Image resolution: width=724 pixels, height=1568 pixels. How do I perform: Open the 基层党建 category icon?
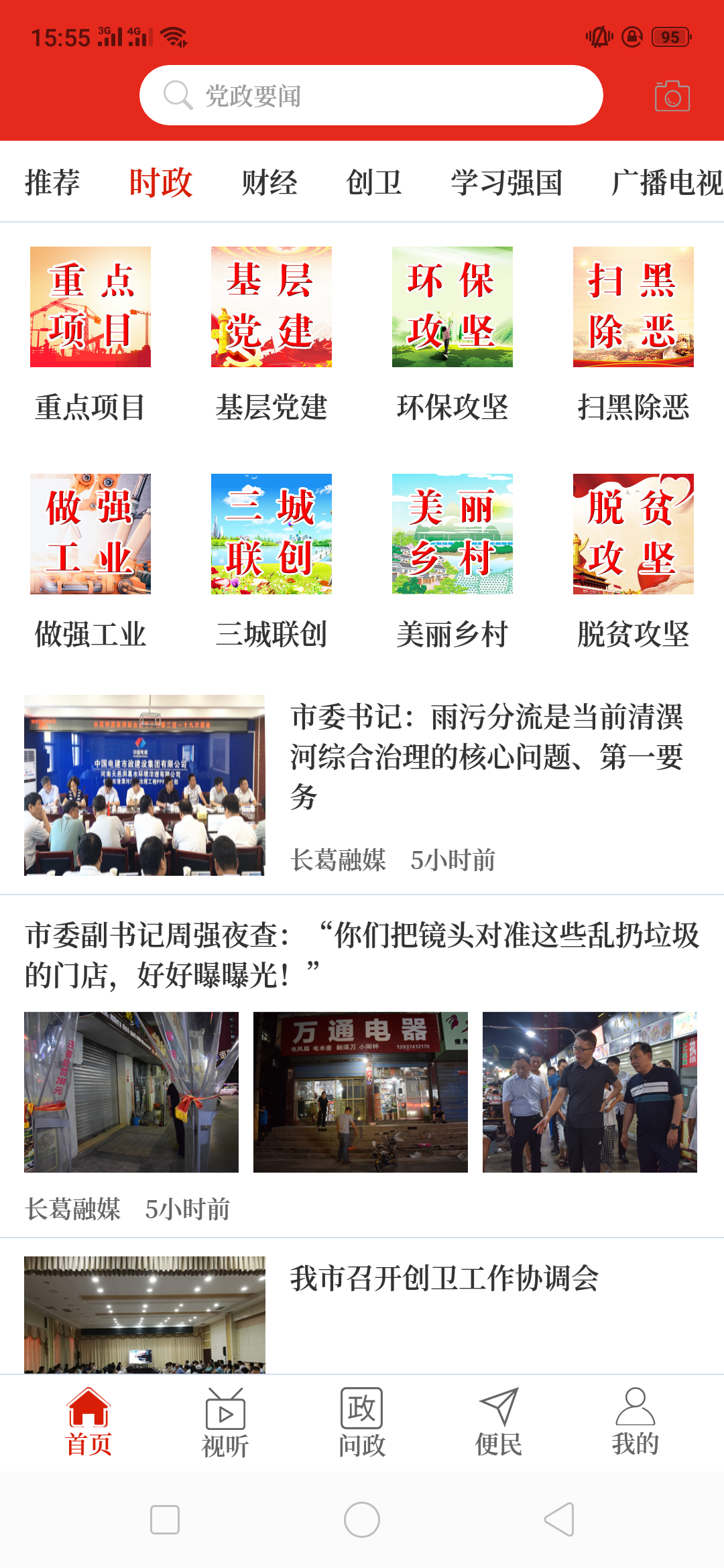[x=271, y=306]
